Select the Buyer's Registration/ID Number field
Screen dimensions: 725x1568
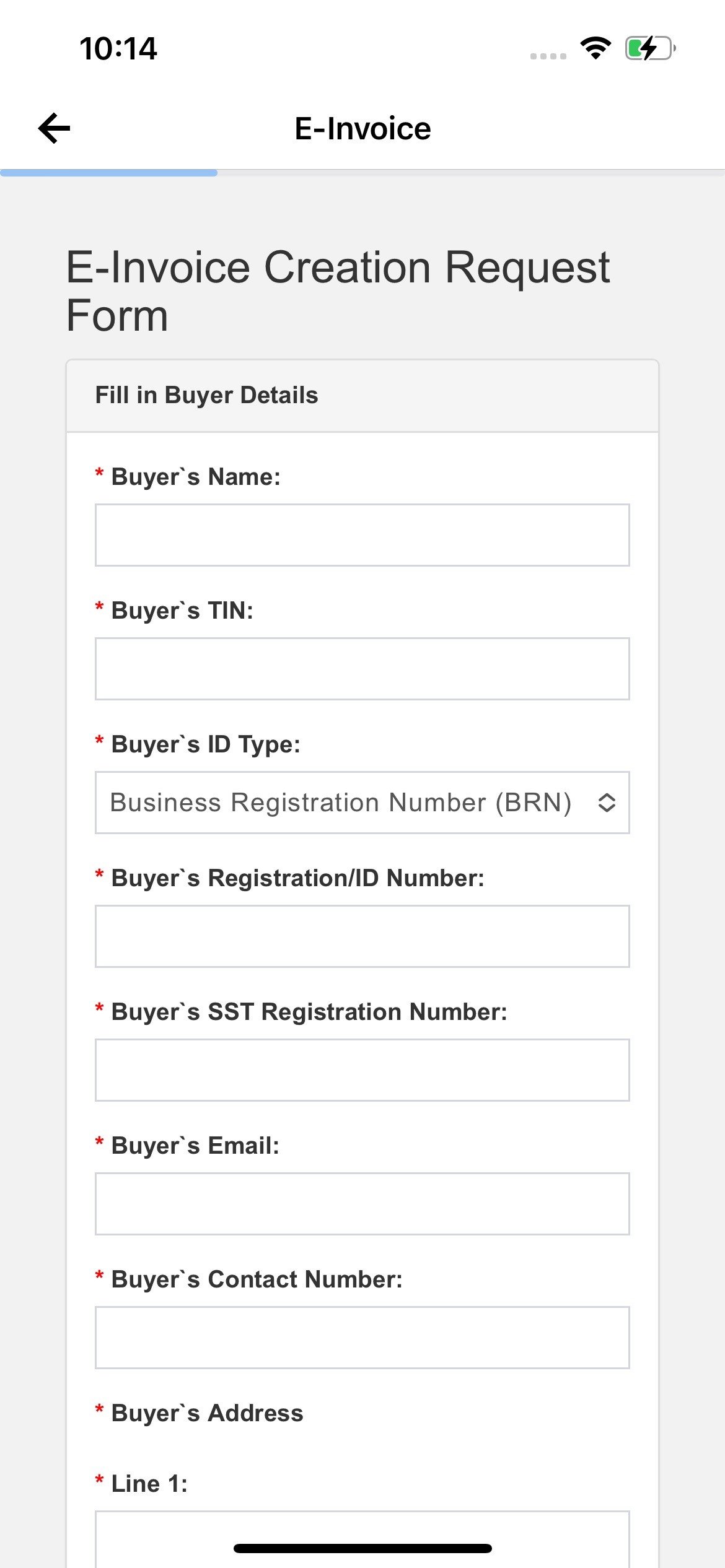[x=362, y=936]
